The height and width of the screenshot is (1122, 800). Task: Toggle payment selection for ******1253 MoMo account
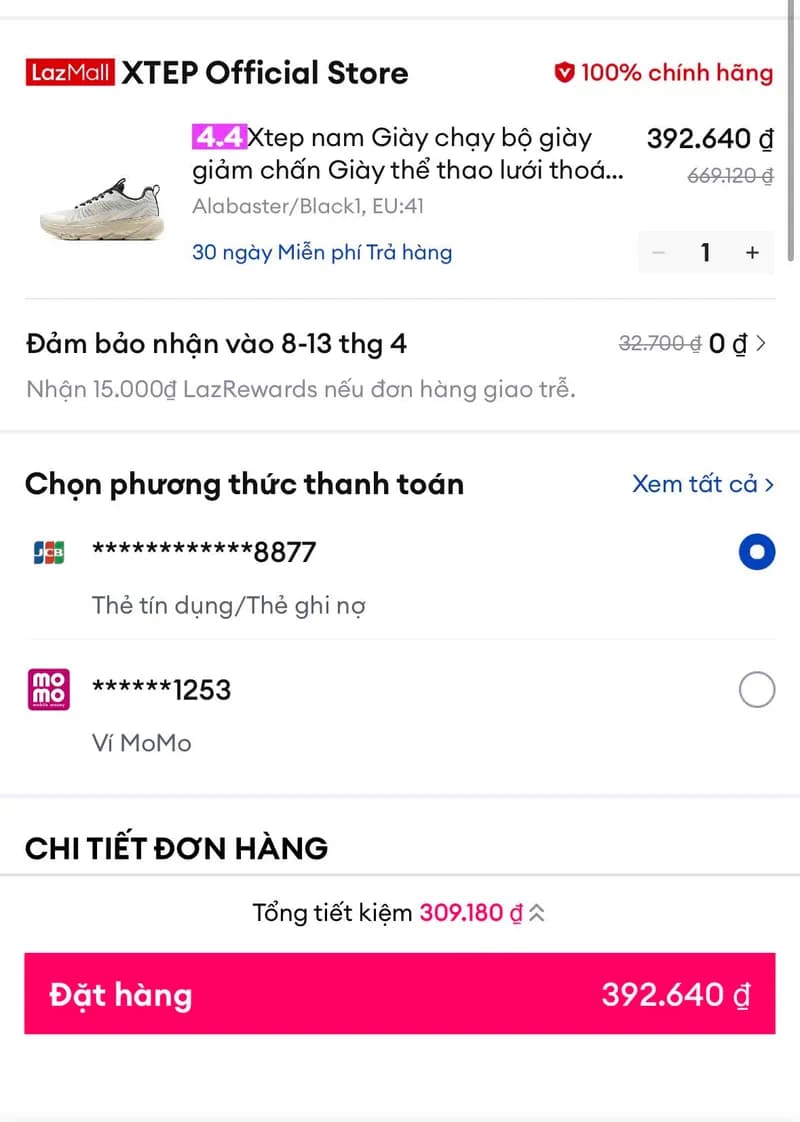click(757, 690)
